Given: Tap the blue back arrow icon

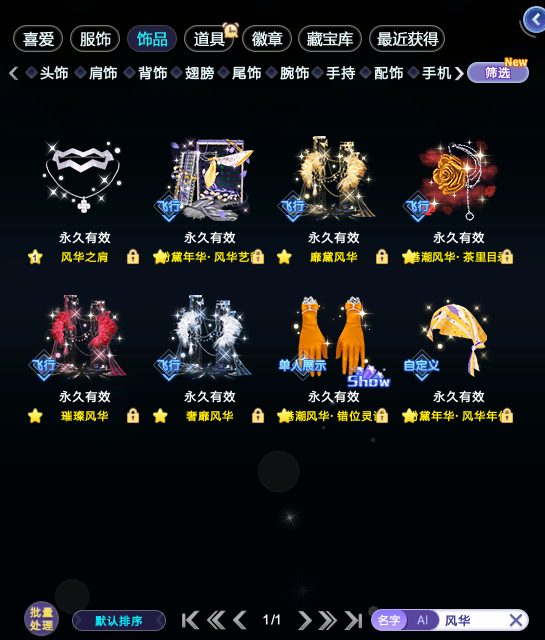Looking at the screenshot, I should (535, 20).
